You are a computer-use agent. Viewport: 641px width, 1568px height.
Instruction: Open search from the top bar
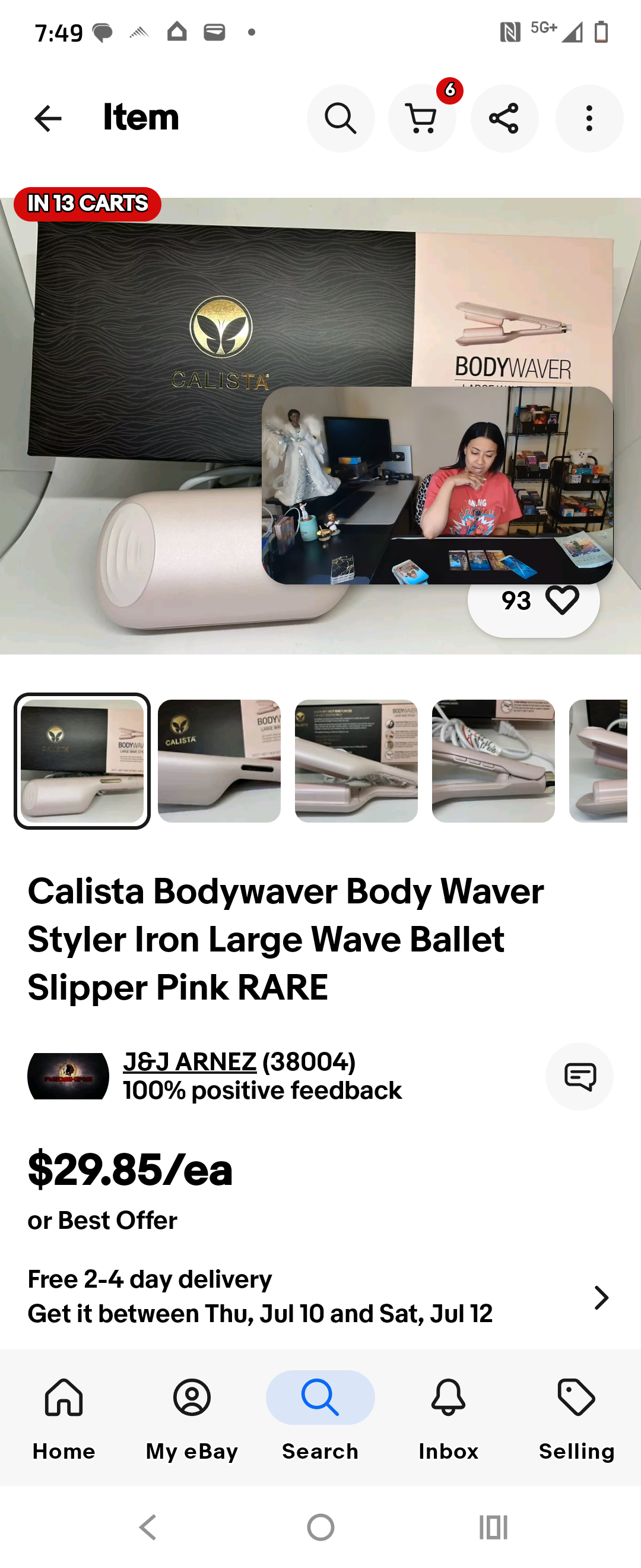(x=341, y=118)
